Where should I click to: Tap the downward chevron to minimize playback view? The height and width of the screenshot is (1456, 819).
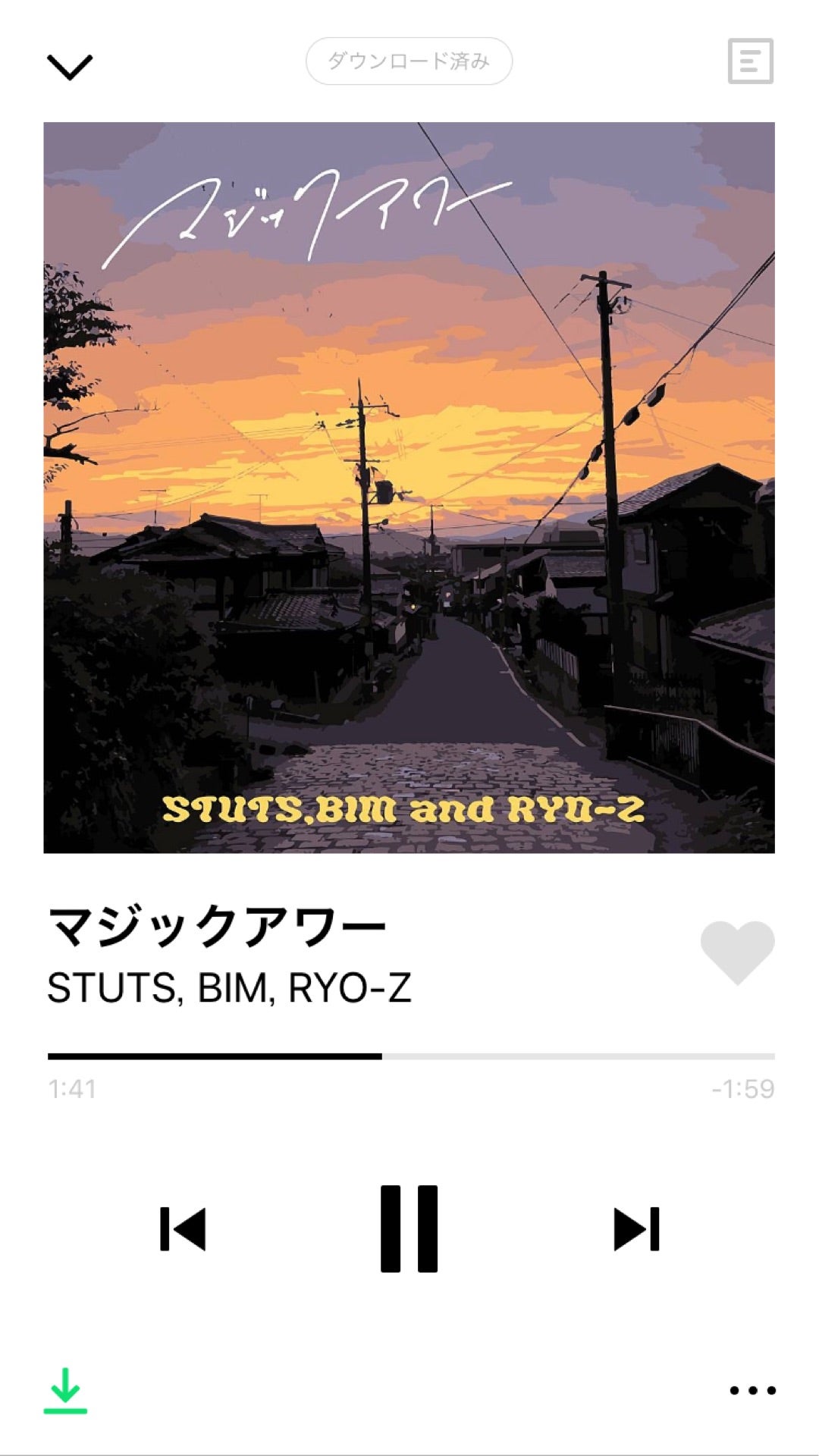(x=70, y=67)
